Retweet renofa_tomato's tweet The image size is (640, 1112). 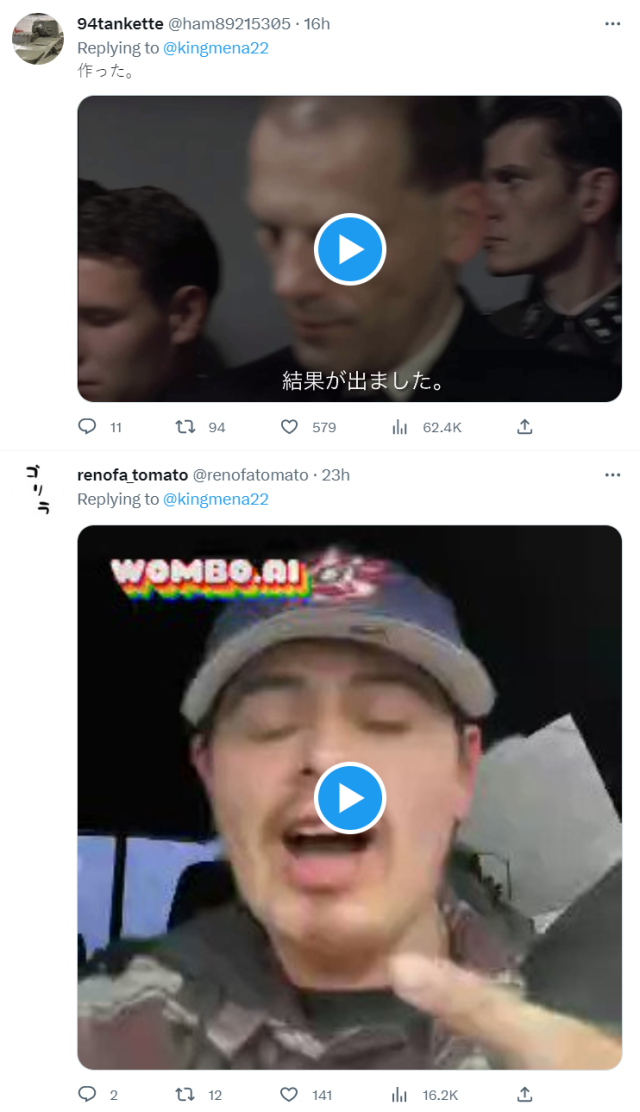click(185, 1094)
